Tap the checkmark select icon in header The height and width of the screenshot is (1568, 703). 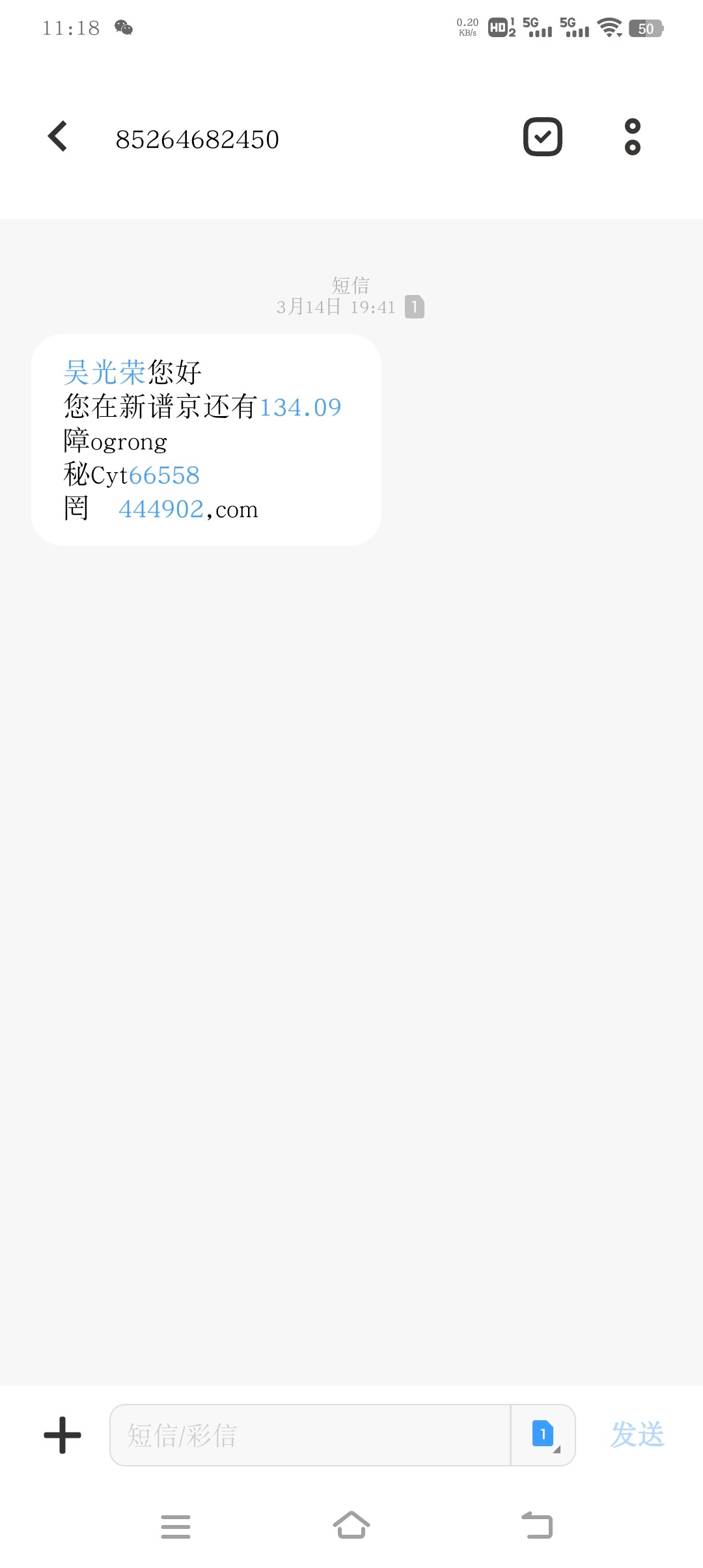pos(542,137)
